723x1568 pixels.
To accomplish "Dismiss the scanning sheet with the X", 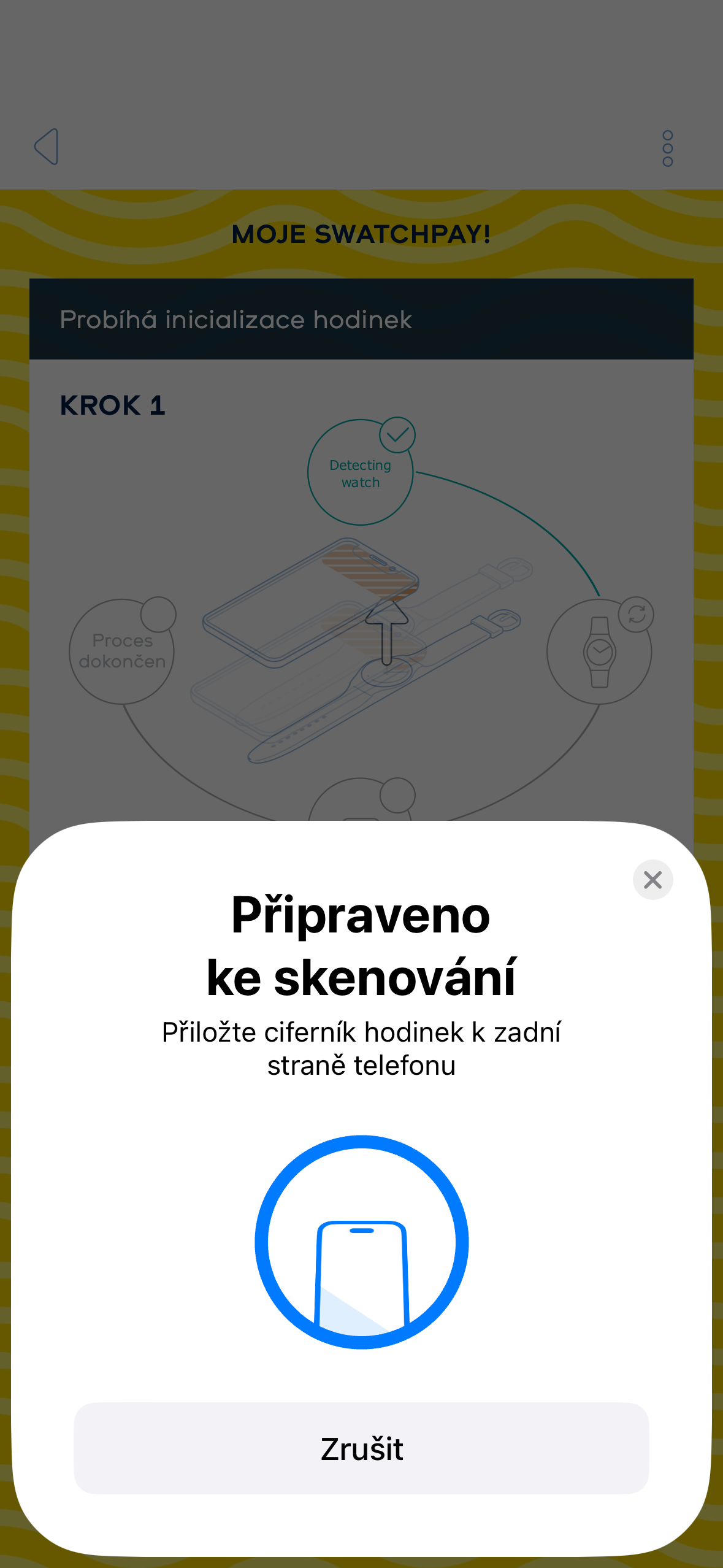I will (652, 880).
